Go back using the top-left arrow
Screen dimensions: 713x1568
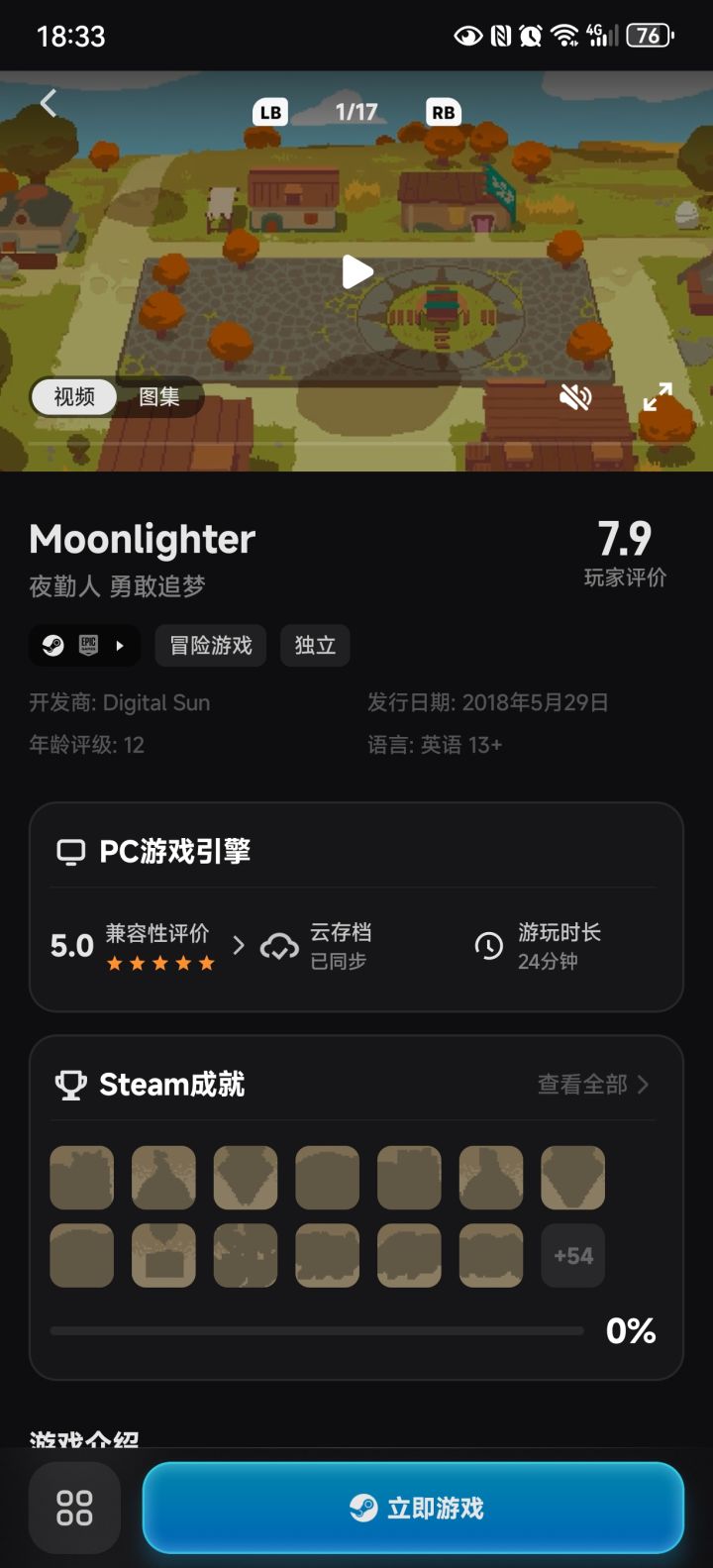pyautogui.click(x=49, y=103)
